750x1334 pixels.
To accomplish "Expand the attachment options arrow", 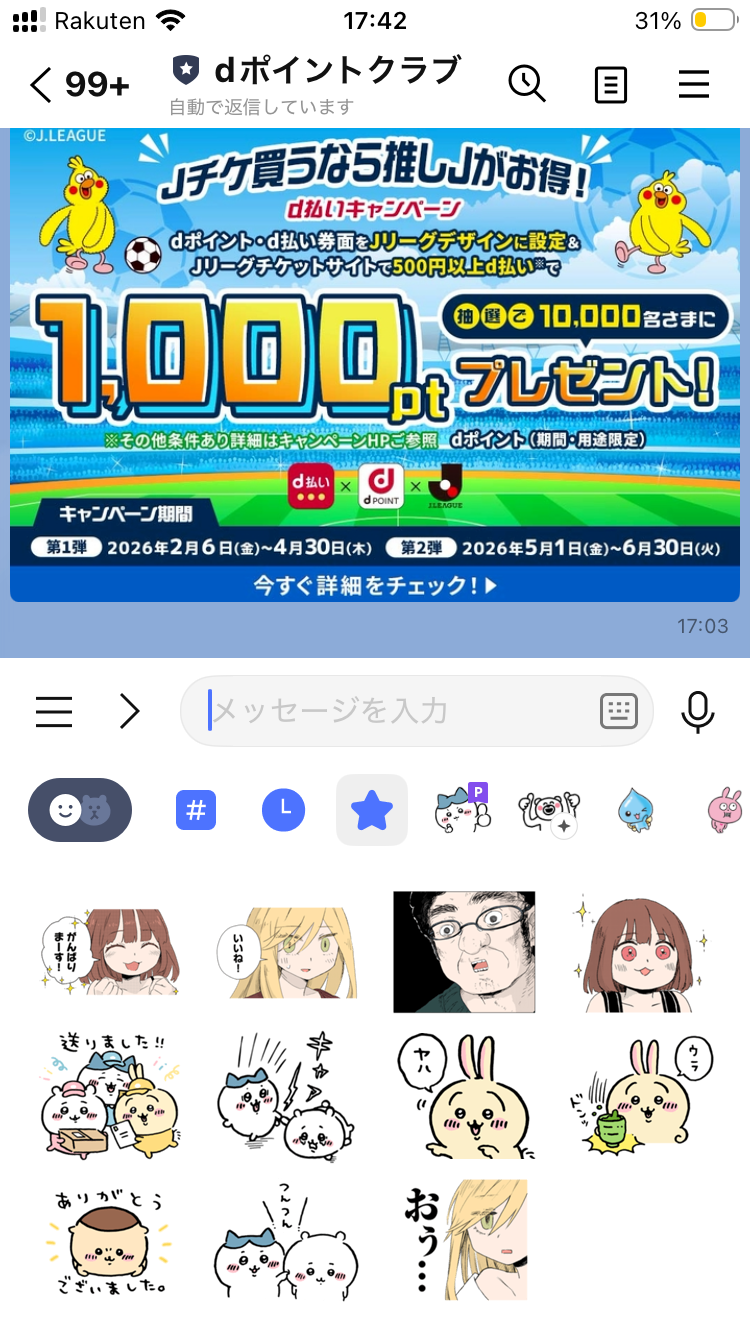I will (129, 711).
